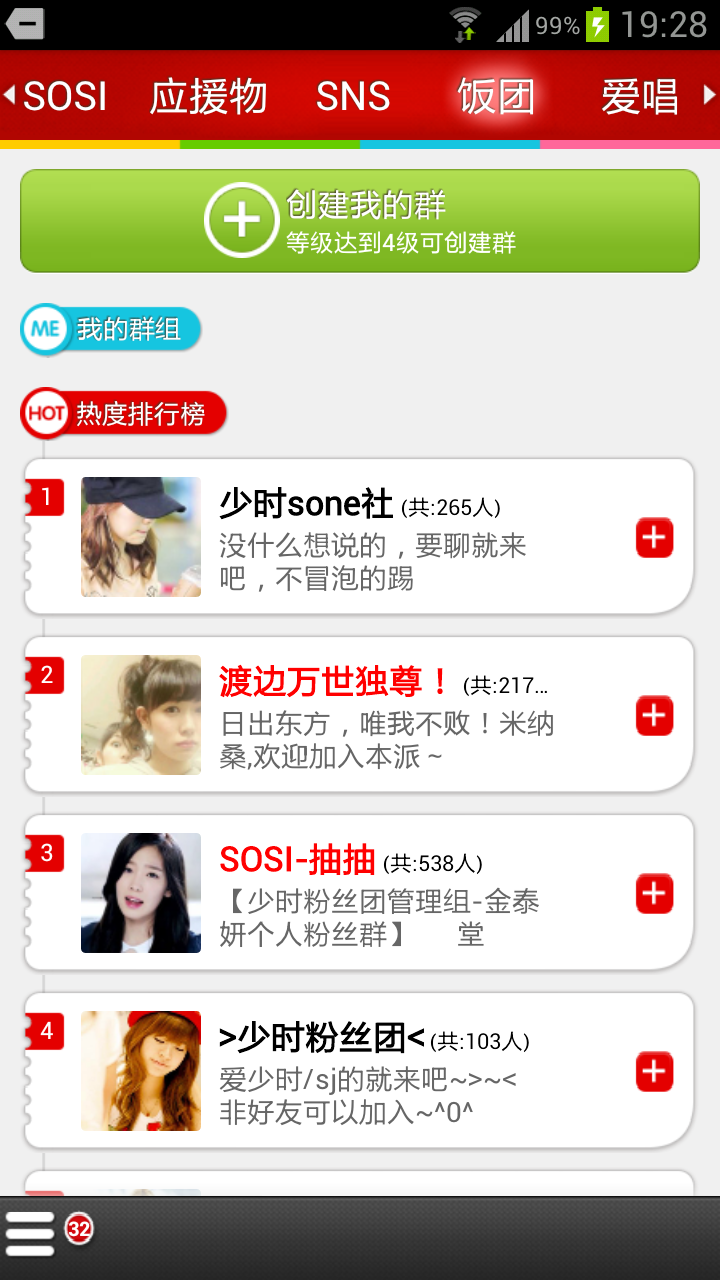The height and width of the screenshot is (1280, 720).
Task: Switch to the SOSI tab
Action: point(65,97)
